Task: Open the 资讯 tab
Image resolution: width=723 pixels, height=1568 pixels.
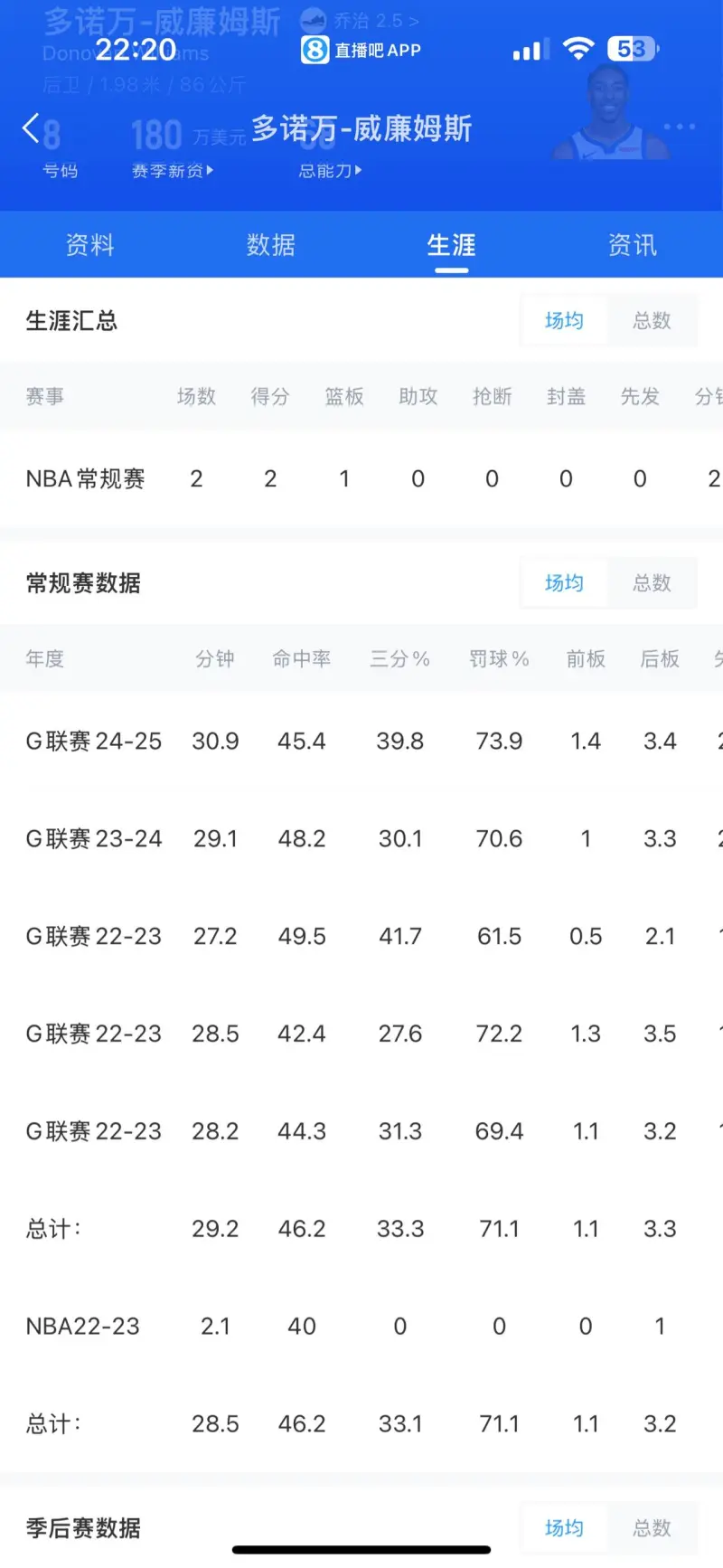Action: coord(633,245)
